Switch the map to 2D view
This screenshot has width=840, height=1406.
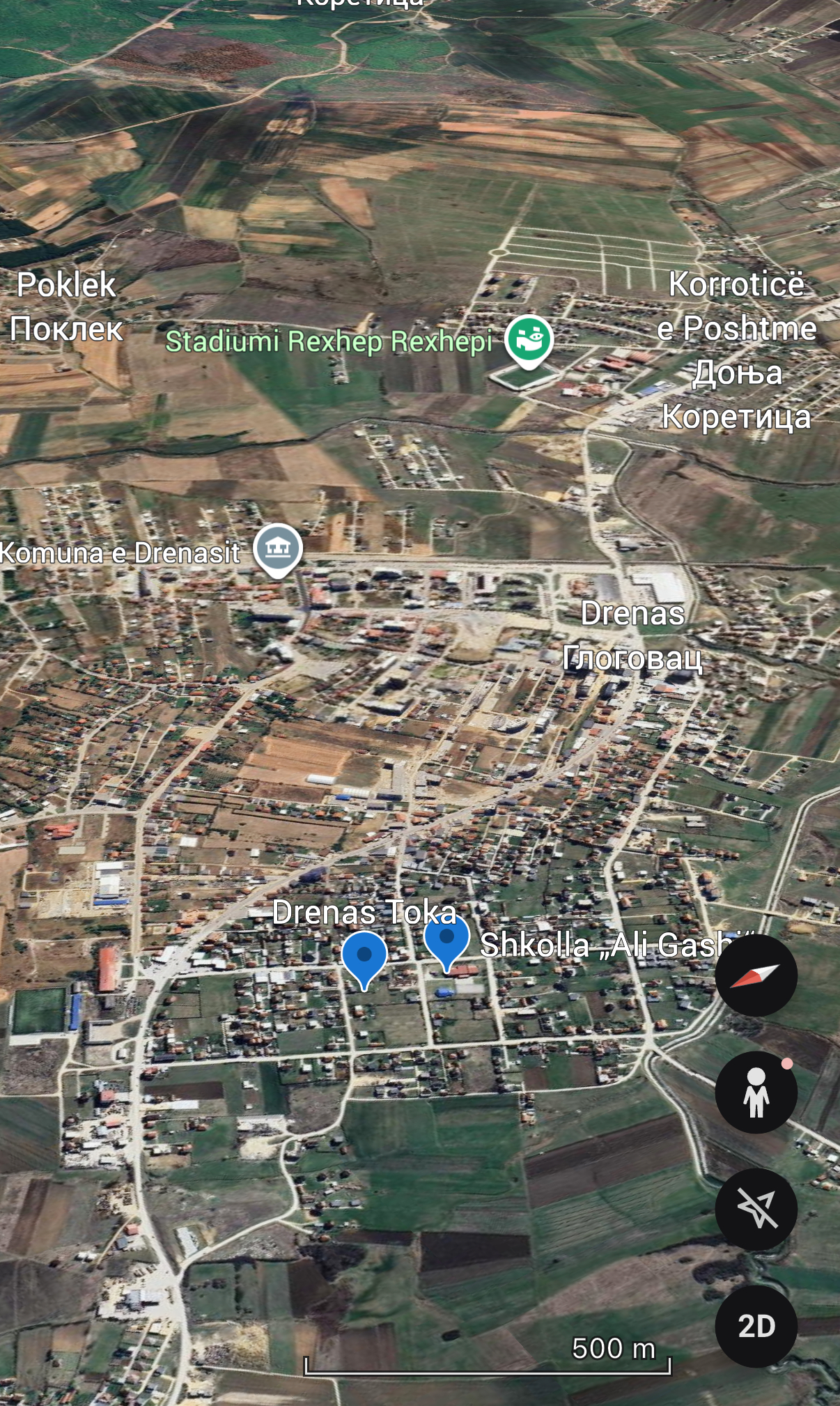point(756,1326)
